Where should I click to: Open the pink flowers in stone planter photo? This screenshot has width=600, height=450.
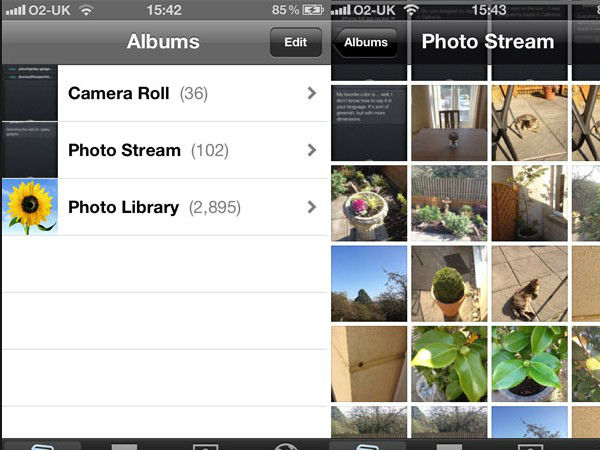point(369,202)
